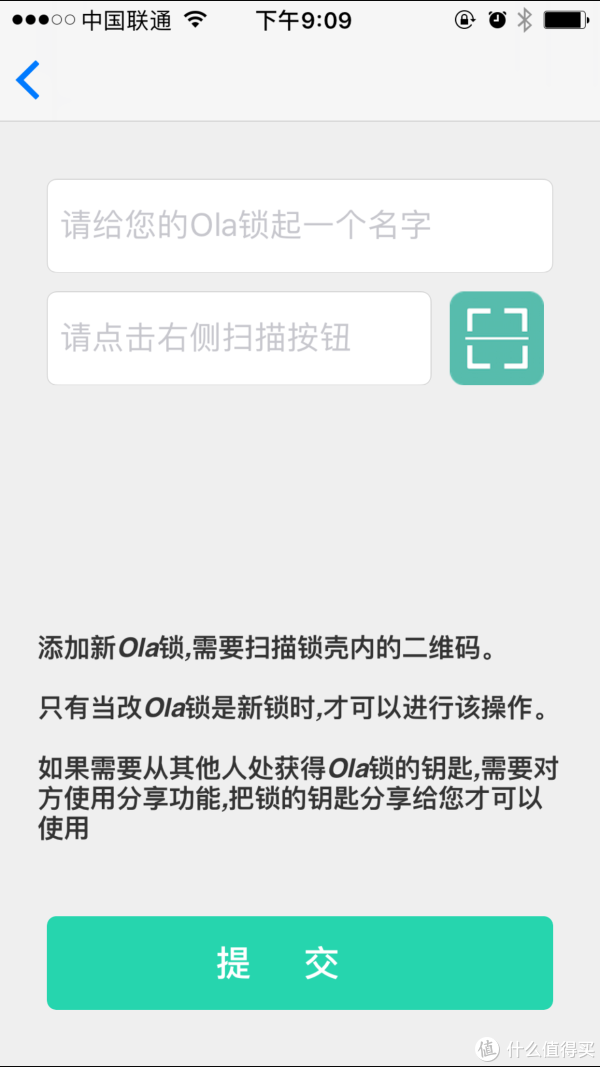Submit with the 提交 button
This screenshot has height=1067, width=600.
pyautogui.click(x=299, y=963)
